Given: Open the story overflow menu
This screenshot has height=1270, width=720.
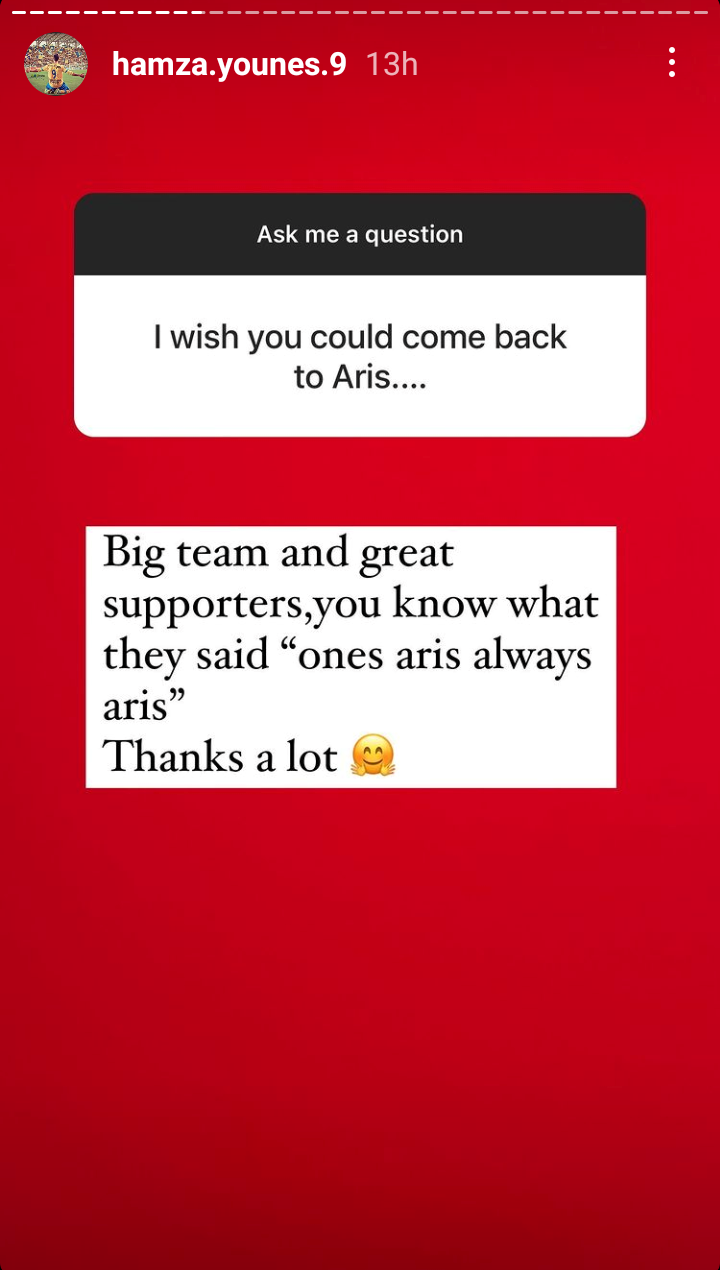Looking at the screenshot, I should coord(672,63).
